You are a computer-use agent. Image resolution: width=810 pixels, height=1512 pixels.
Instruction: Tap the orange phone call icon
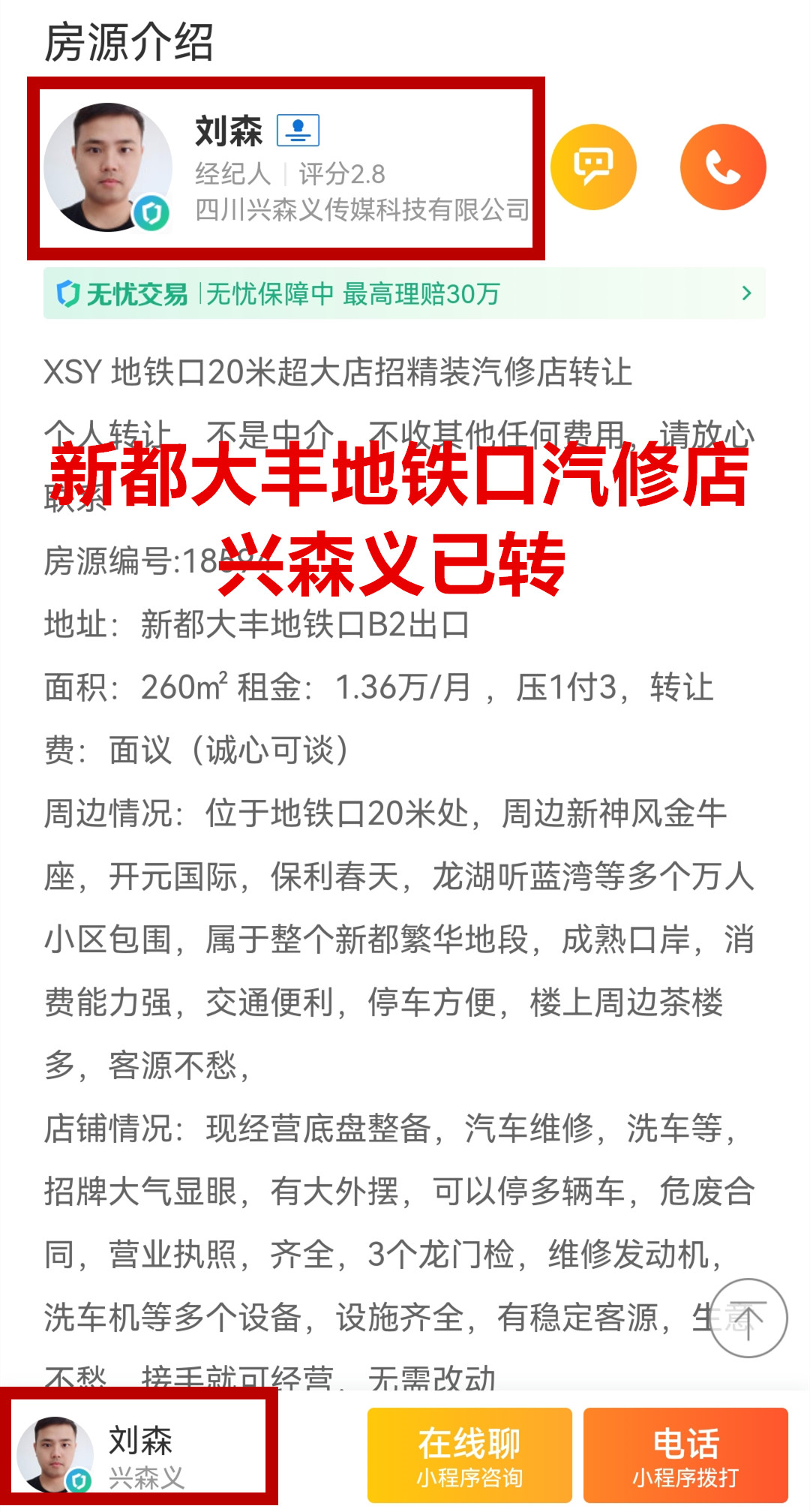click(x=723, y=167)
